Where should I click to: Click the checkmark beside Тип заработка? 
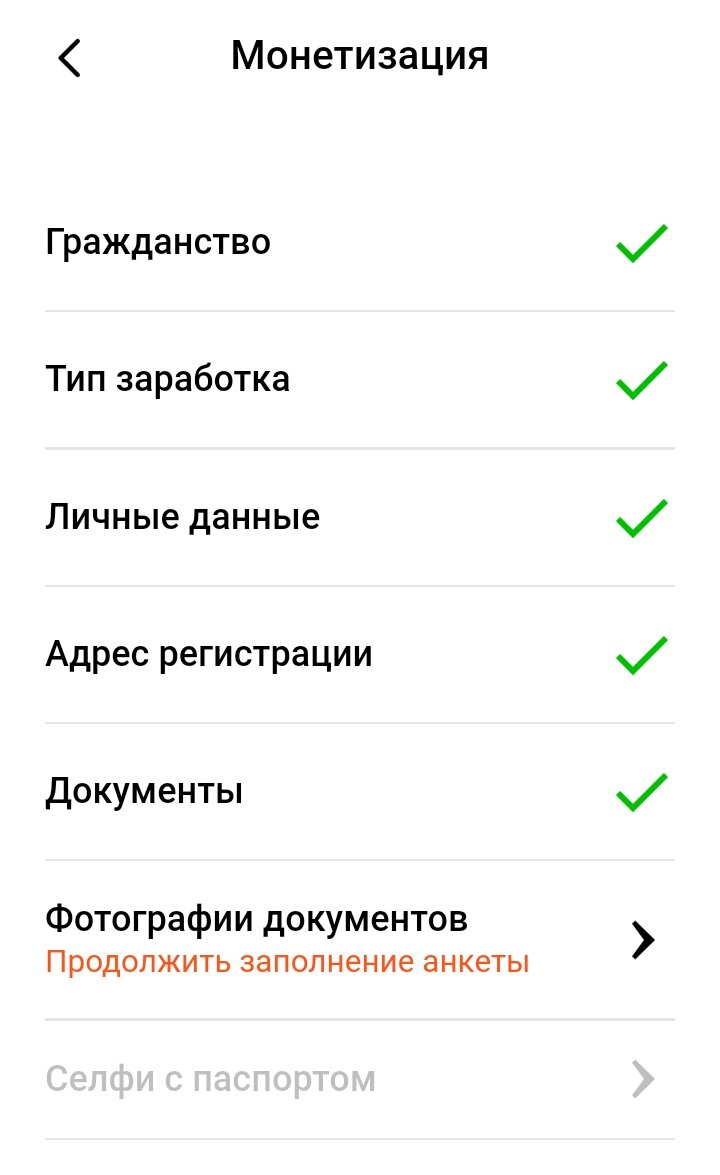[643, 378]
